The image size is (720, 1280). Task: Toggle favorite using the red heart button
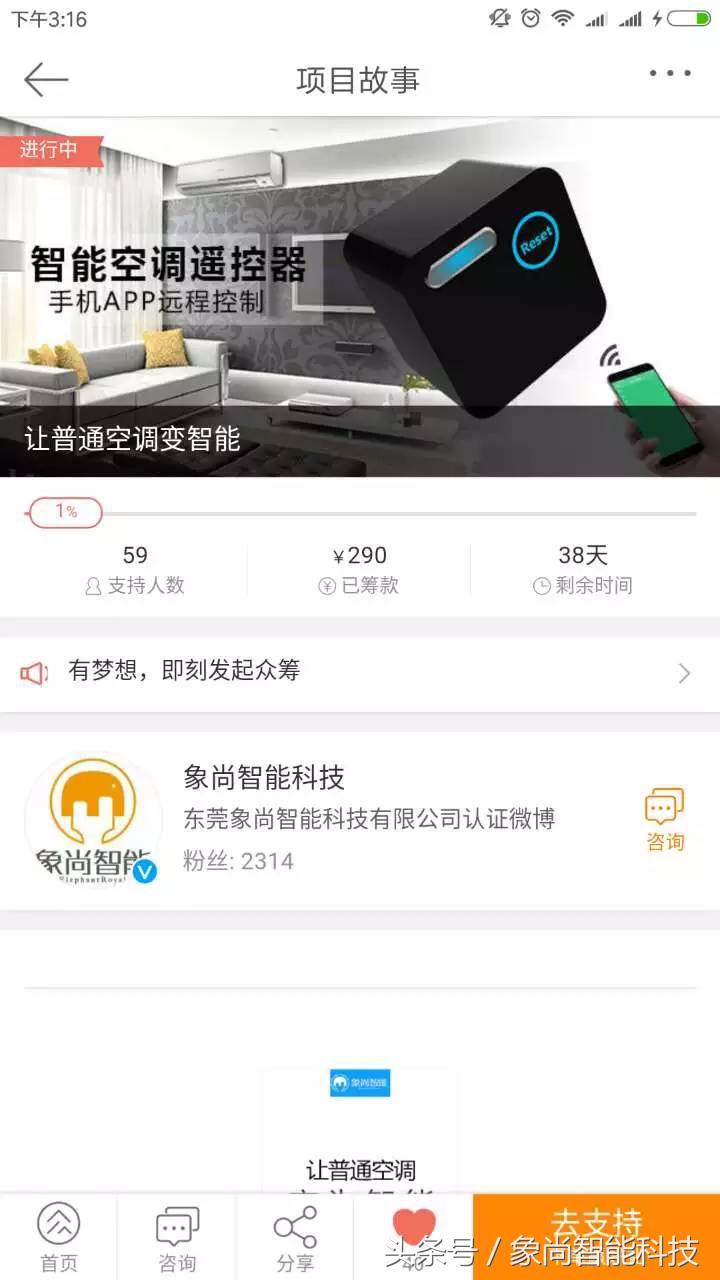pyautogui.click(x=415, y=1222)
